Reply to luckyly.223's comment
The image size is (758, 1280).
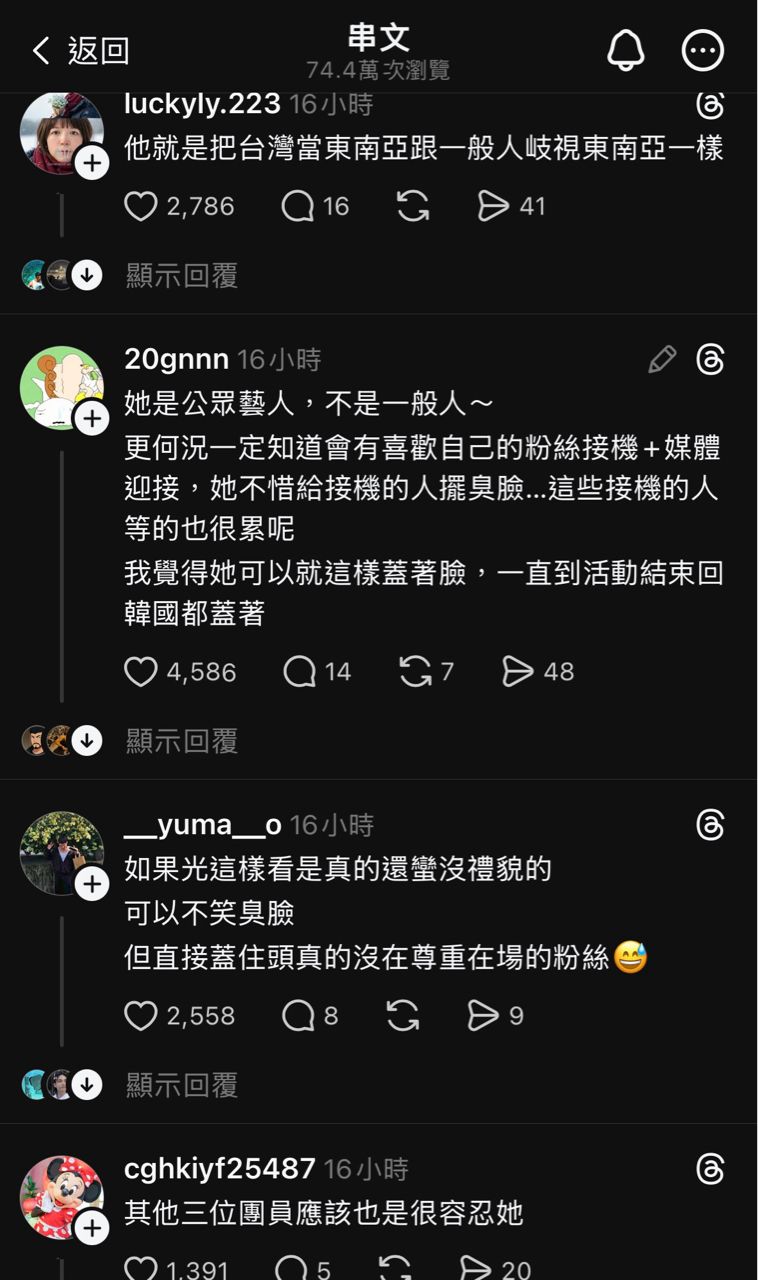tap(298, 206)
